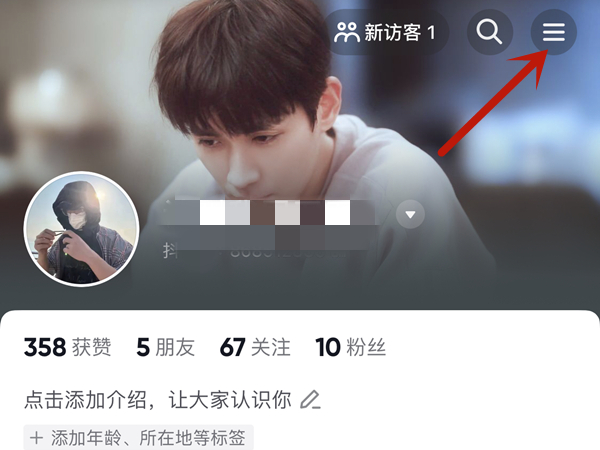This screenshot has height=450, width=600.
Task: Add tags via 添加年龄、所在地等标签 chip
Action: 138,437
